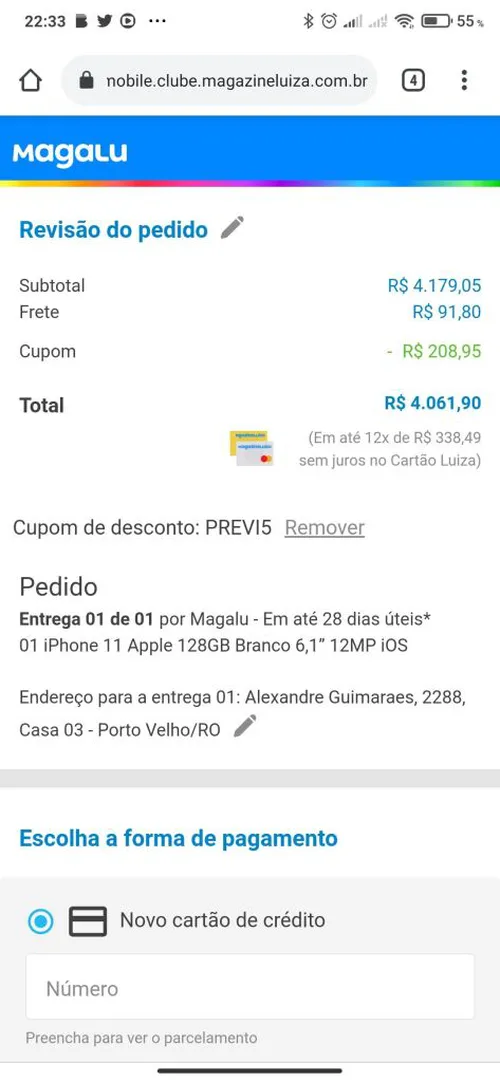Edit the order with the Revisão pencil icon
This screenshot has width=500, height=1082.
(232, 228)
